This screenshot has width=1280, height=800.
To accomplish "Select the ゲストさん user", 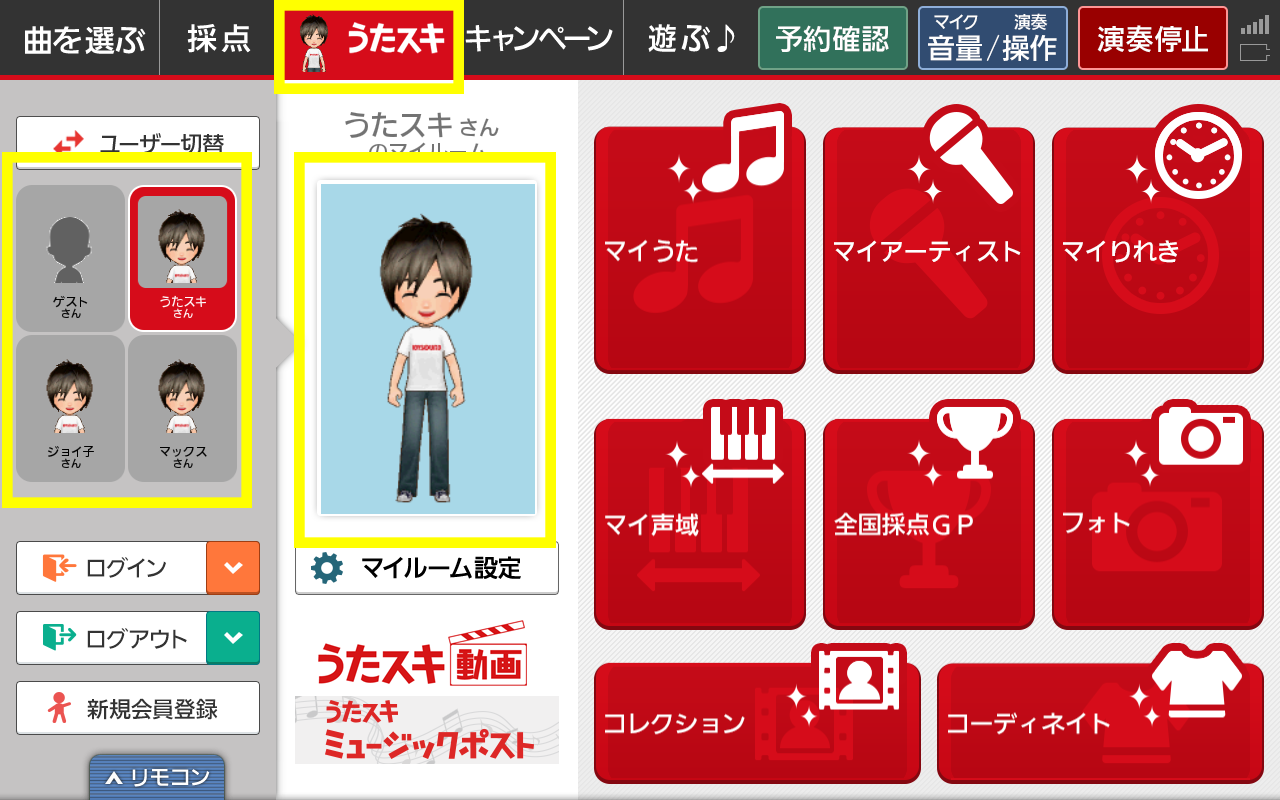I will tap(70, 258).
